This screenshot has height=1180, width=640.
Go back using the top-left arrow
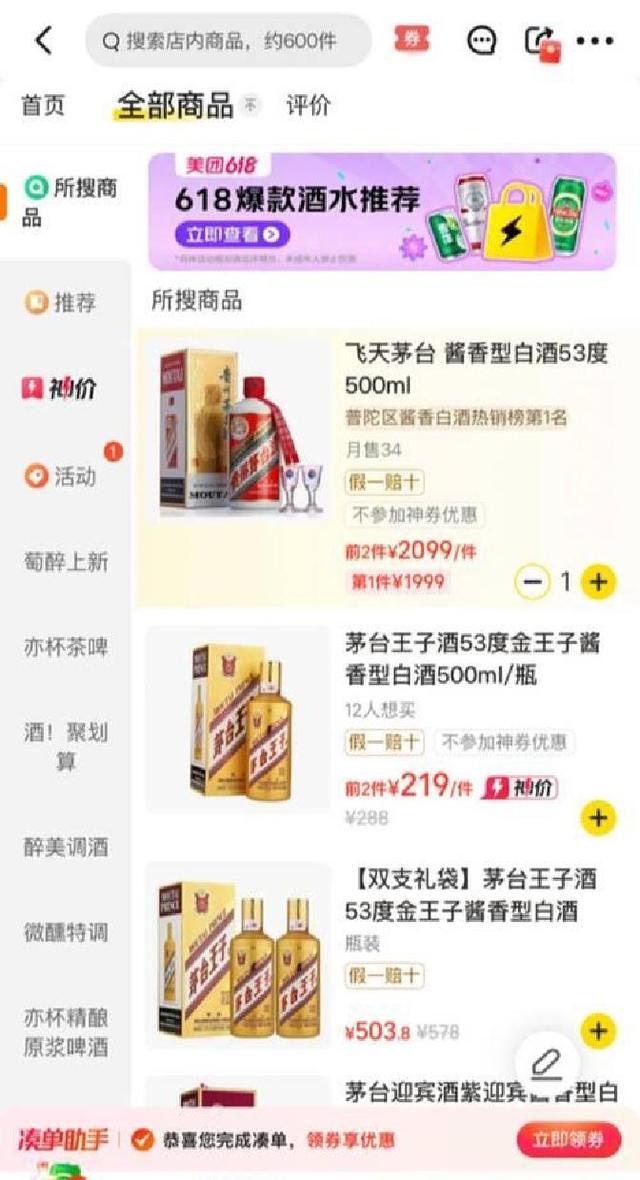43,41
